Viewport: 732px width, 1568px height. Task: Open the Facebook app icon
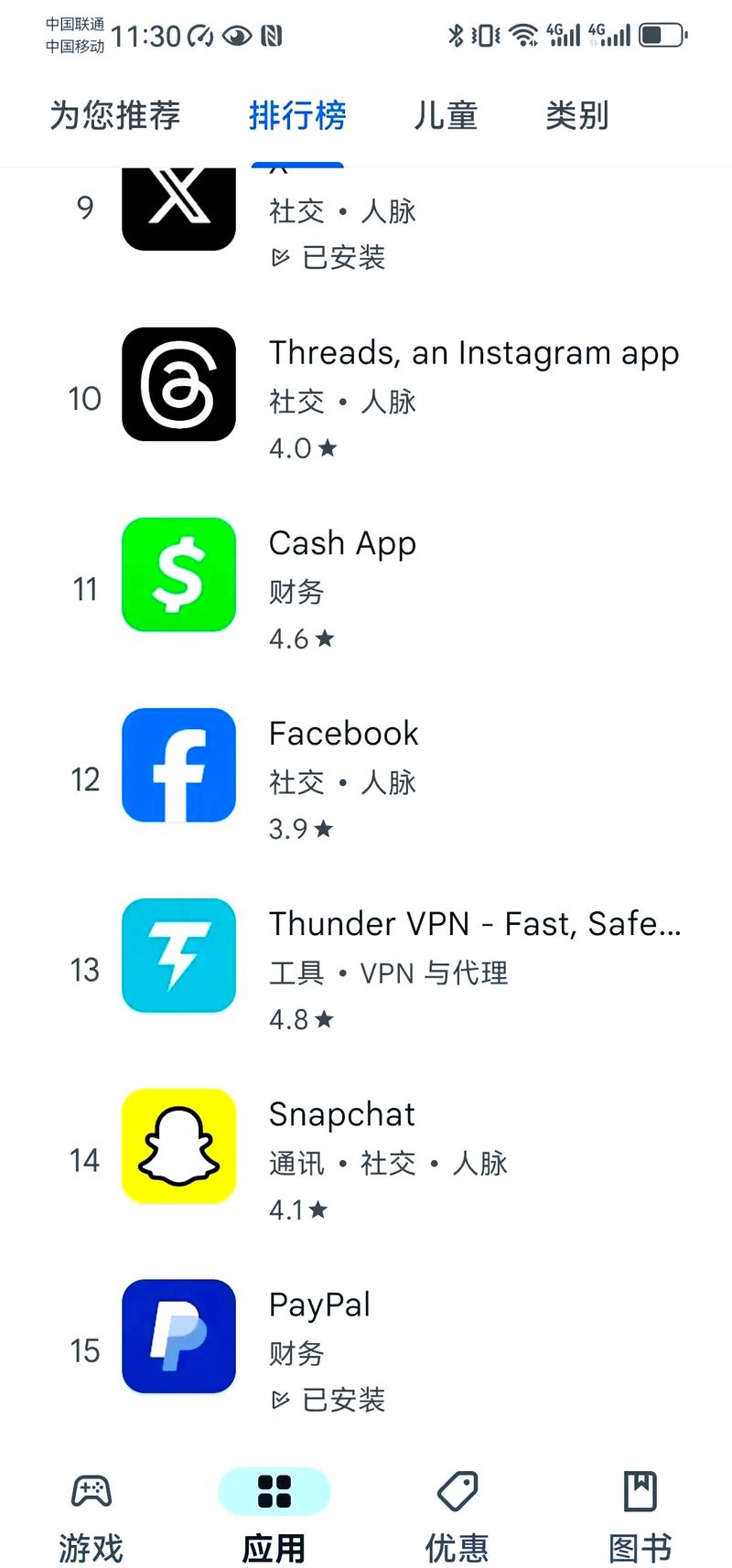pos(178,765)
